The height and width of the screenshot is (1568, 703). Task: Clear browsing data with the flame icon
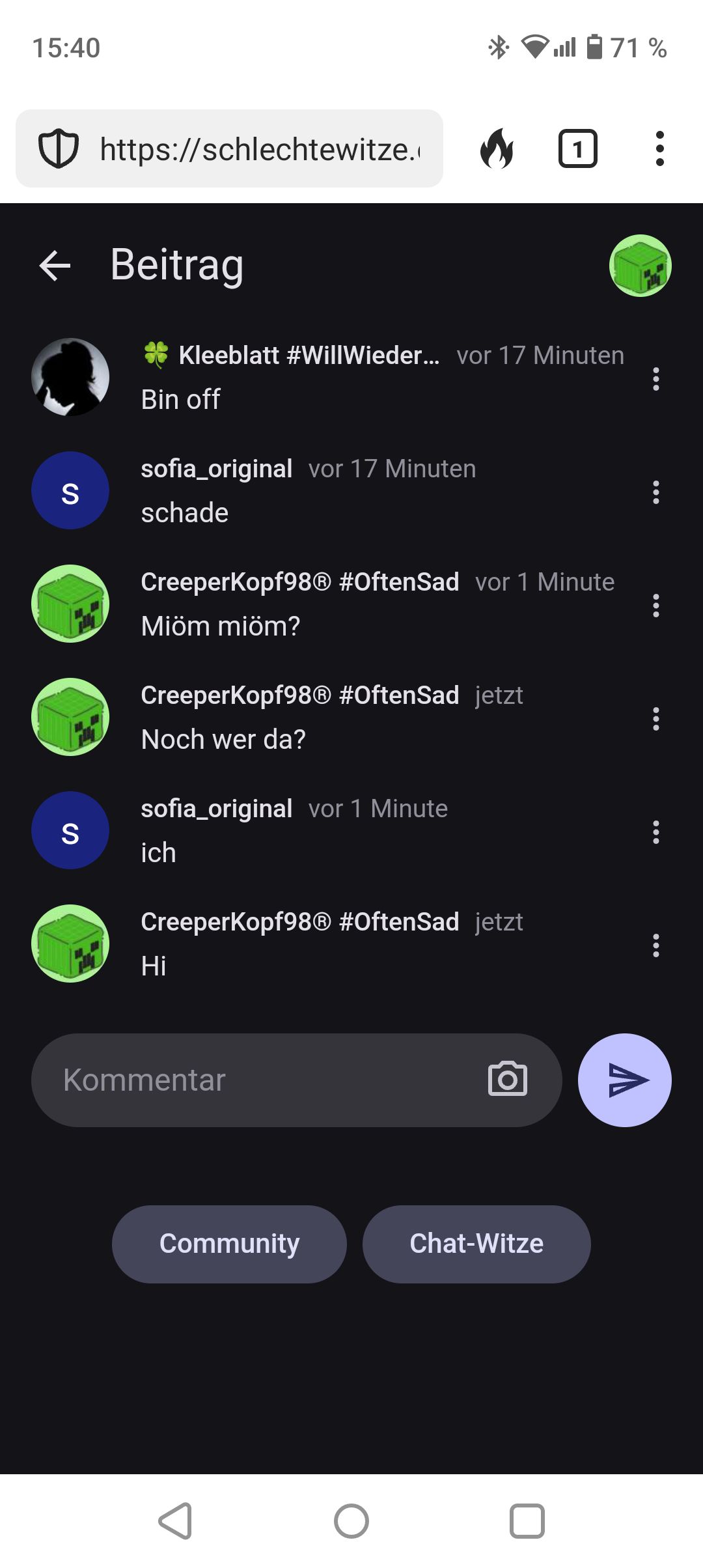(x=497, y=149)
